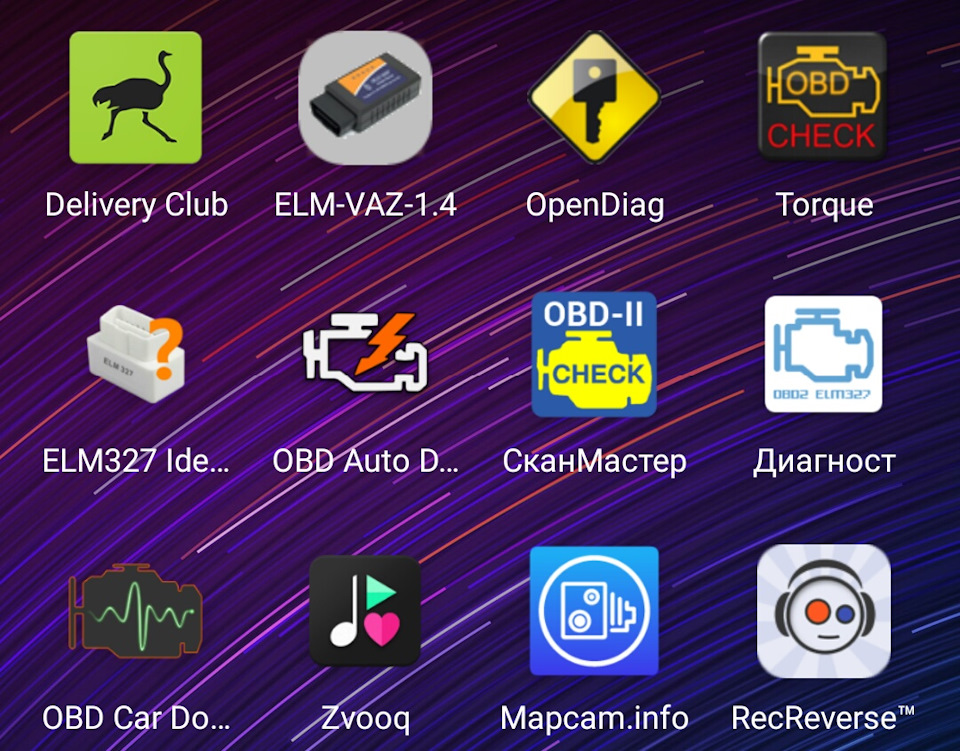The height and width of the screenshot is (751, 960).
Task: Open the OpenDiag app
Action: (594, 98)
